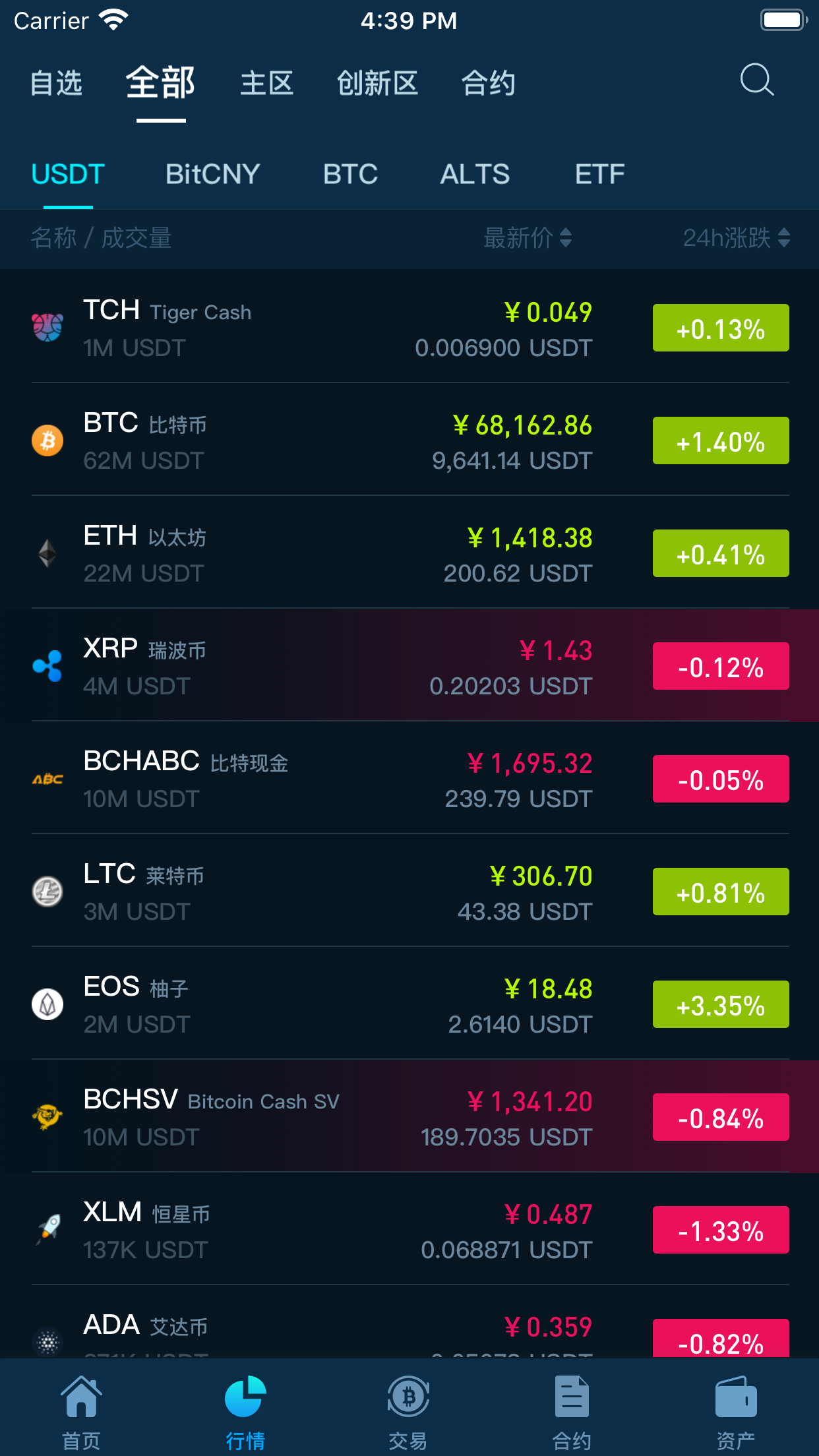Open the TCH Tiger Cash row
Viewport: 819px width, 1456px height.
click(409, 328)
